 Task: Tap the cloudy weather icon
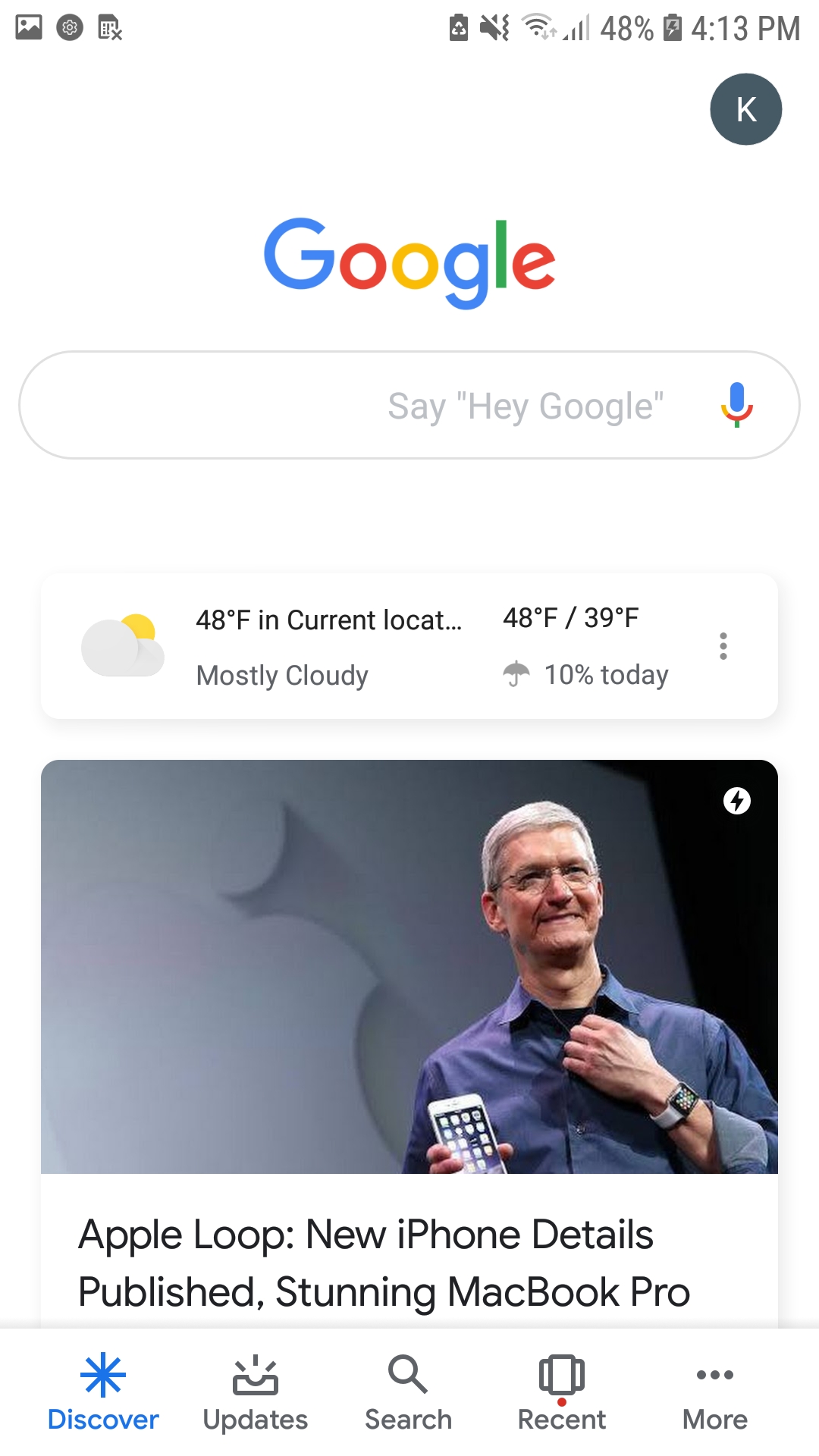pyautogui.click(x=122, y=645)
